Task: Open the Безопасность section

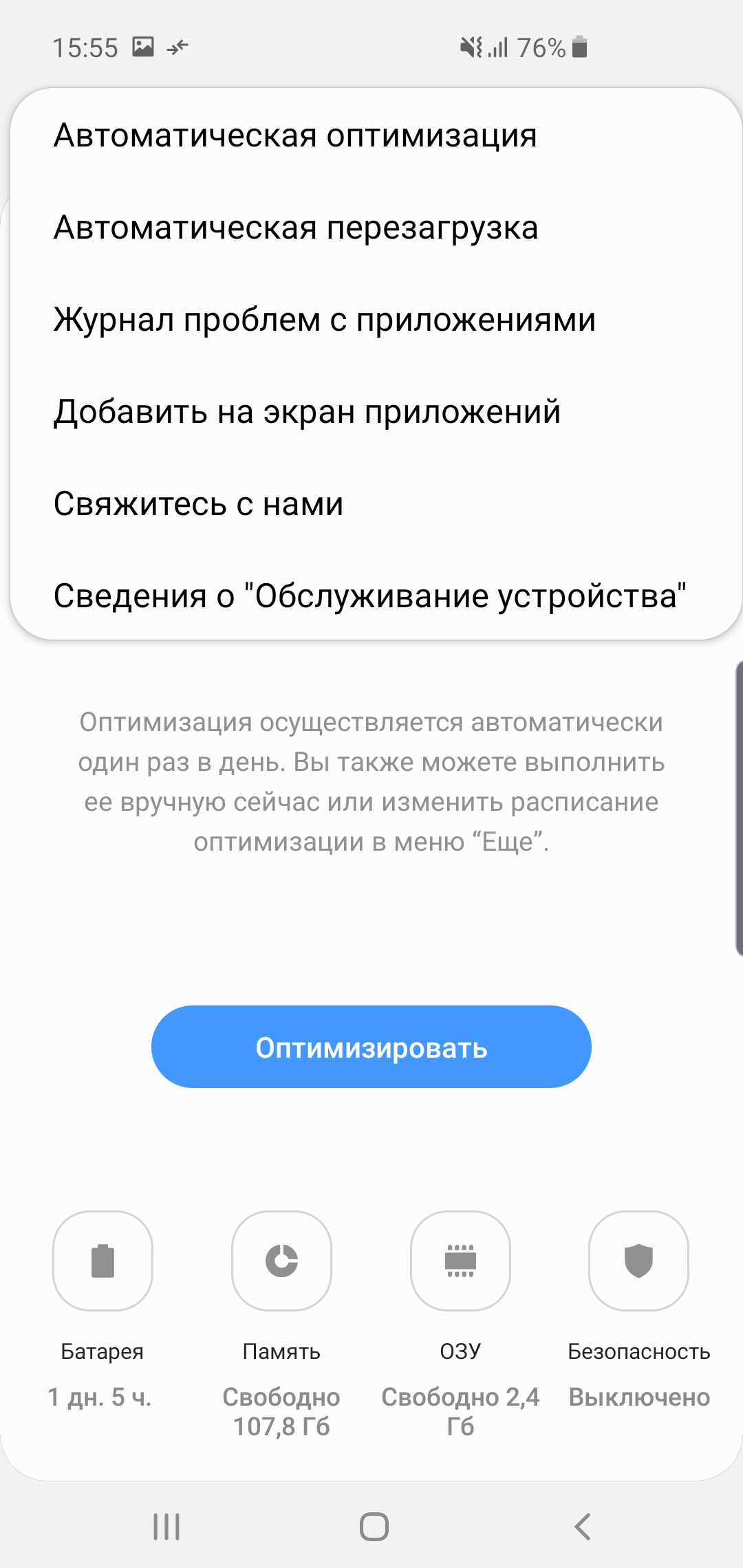Action: pyautogui.click(x=639, y=1261)
